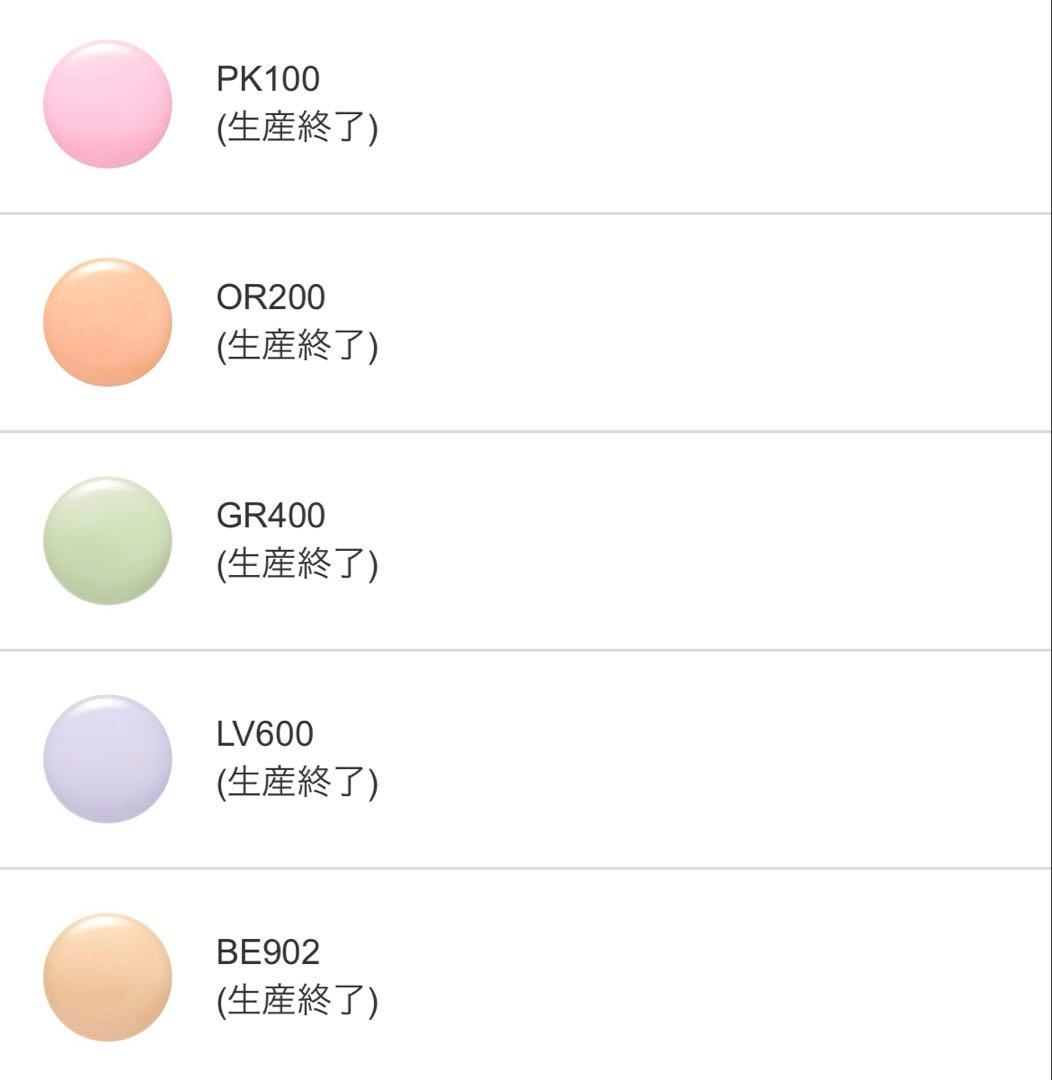
Task: Tap the BE902 beige shade row
Action: [108, 977]
